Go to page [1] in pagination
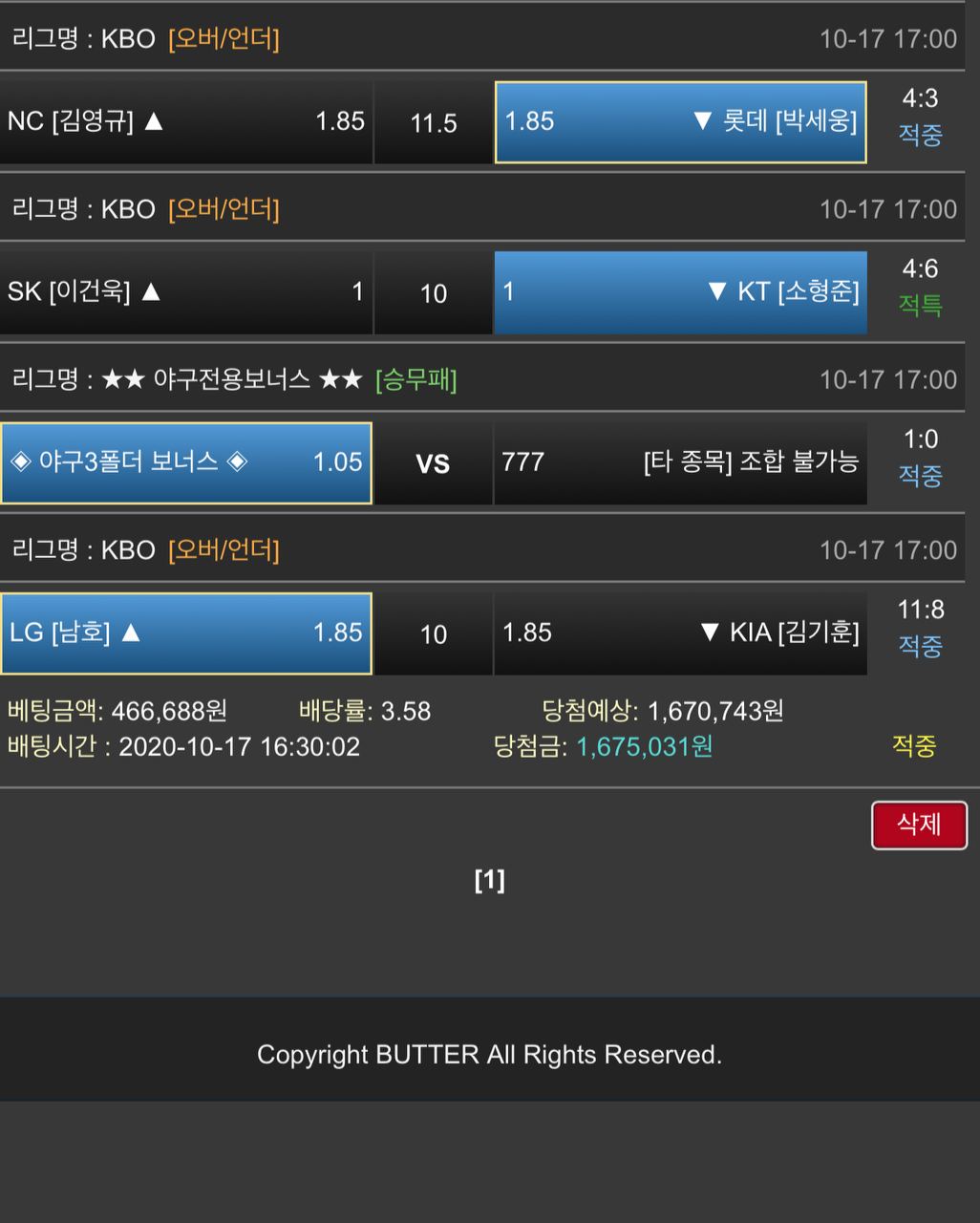 tap(489, 880)
